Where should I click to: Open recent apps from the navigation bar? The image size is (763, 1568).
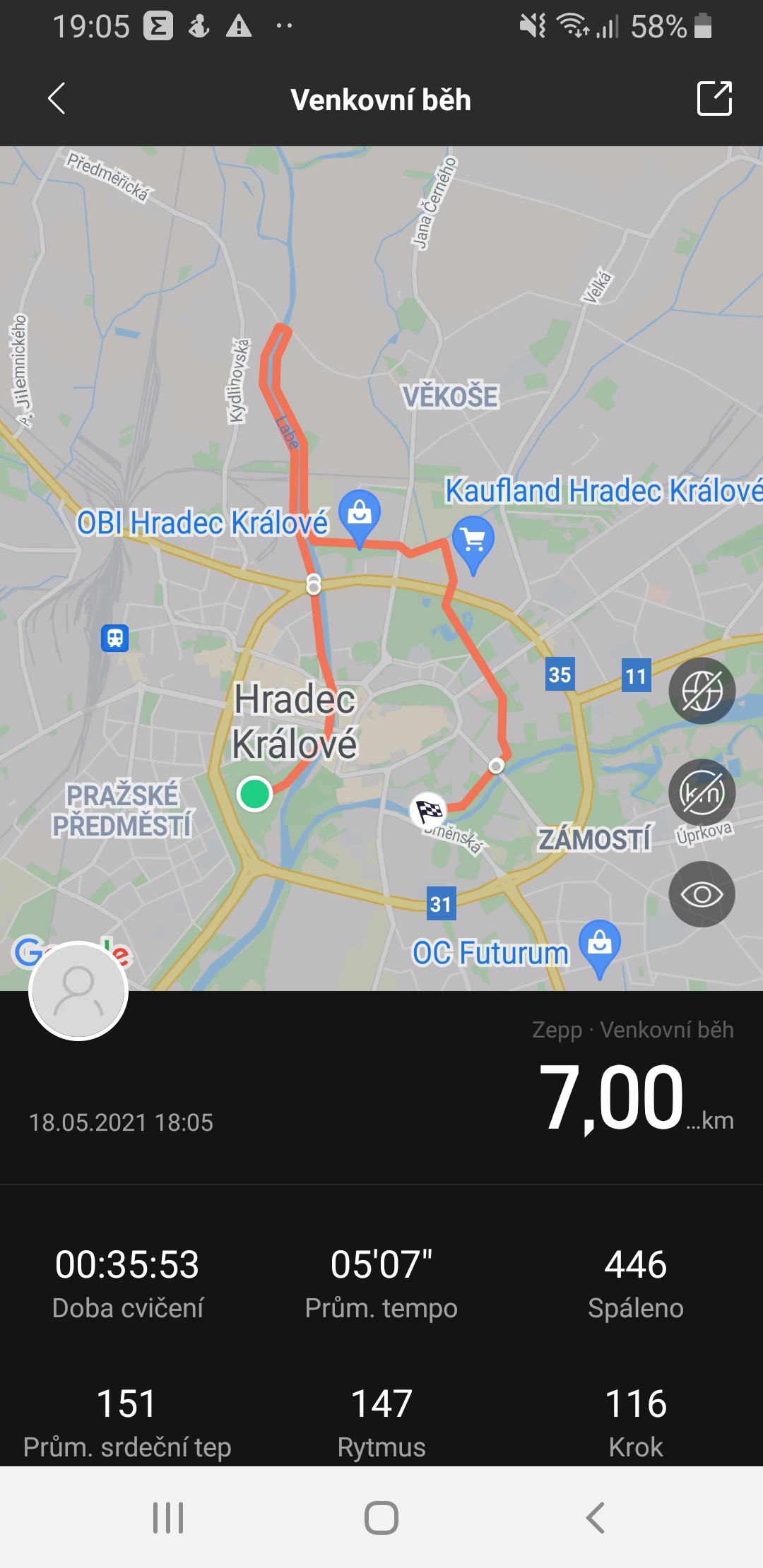pos(168,1517)
